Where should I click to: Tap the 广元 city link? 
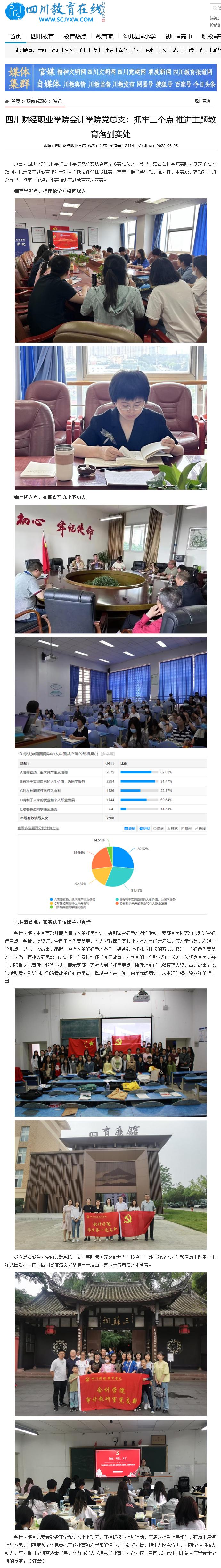pyautogui.click(x=136, y=51)
